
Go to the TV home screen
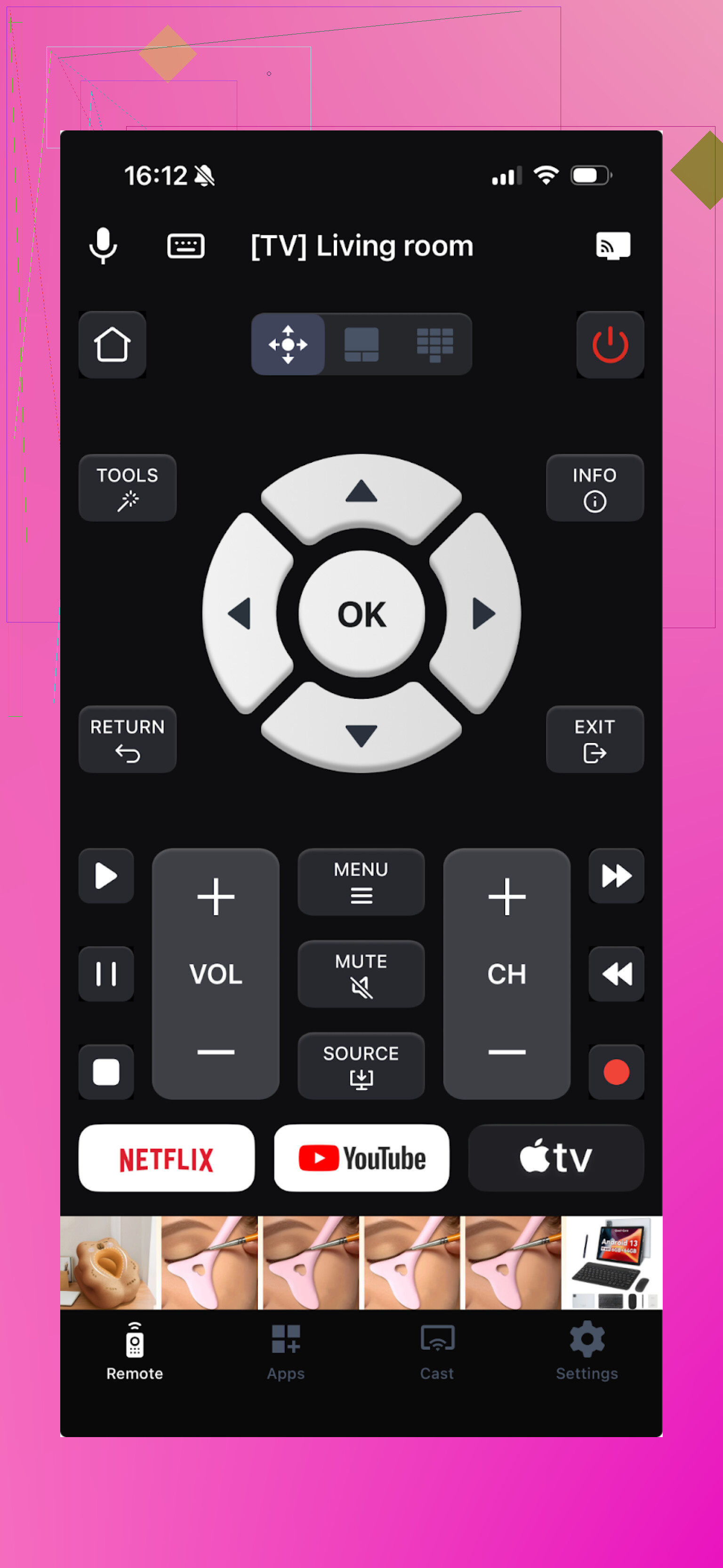pyautogui.click(x=112, y=345)
